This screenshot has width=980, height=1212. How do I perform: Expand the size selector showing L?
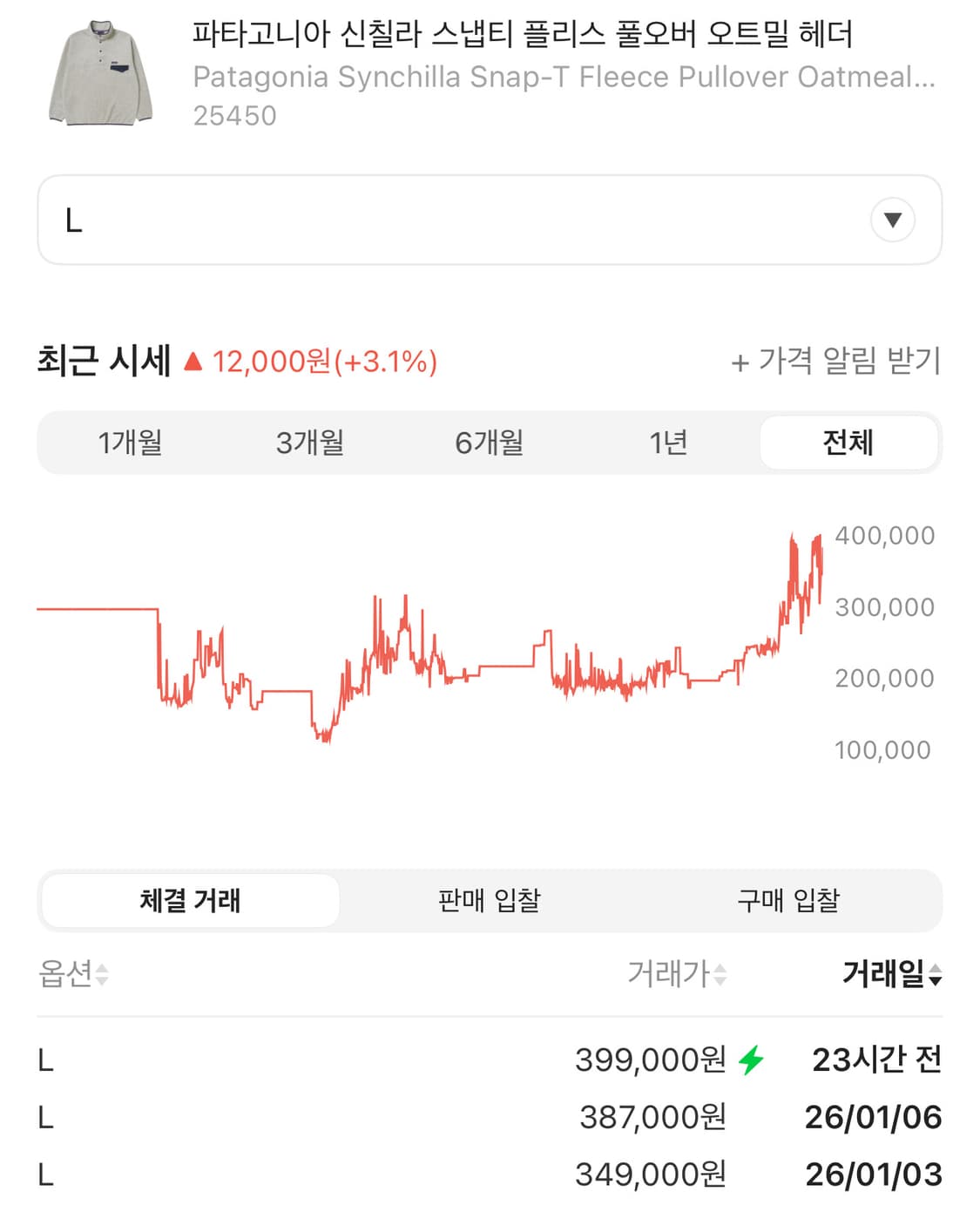(488, 220)
